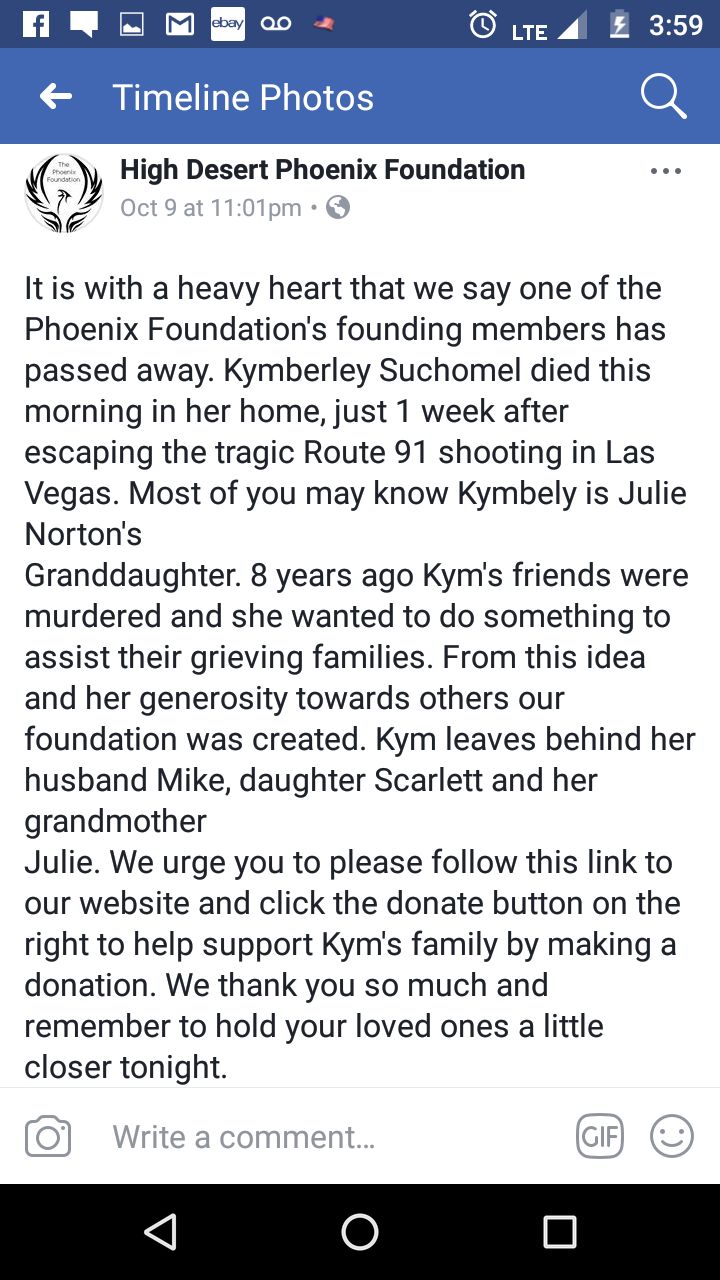The width and height of the screenshot is (720, 1280).
Task: Attach a photo with the camera icon
Action: (48, 1137)
